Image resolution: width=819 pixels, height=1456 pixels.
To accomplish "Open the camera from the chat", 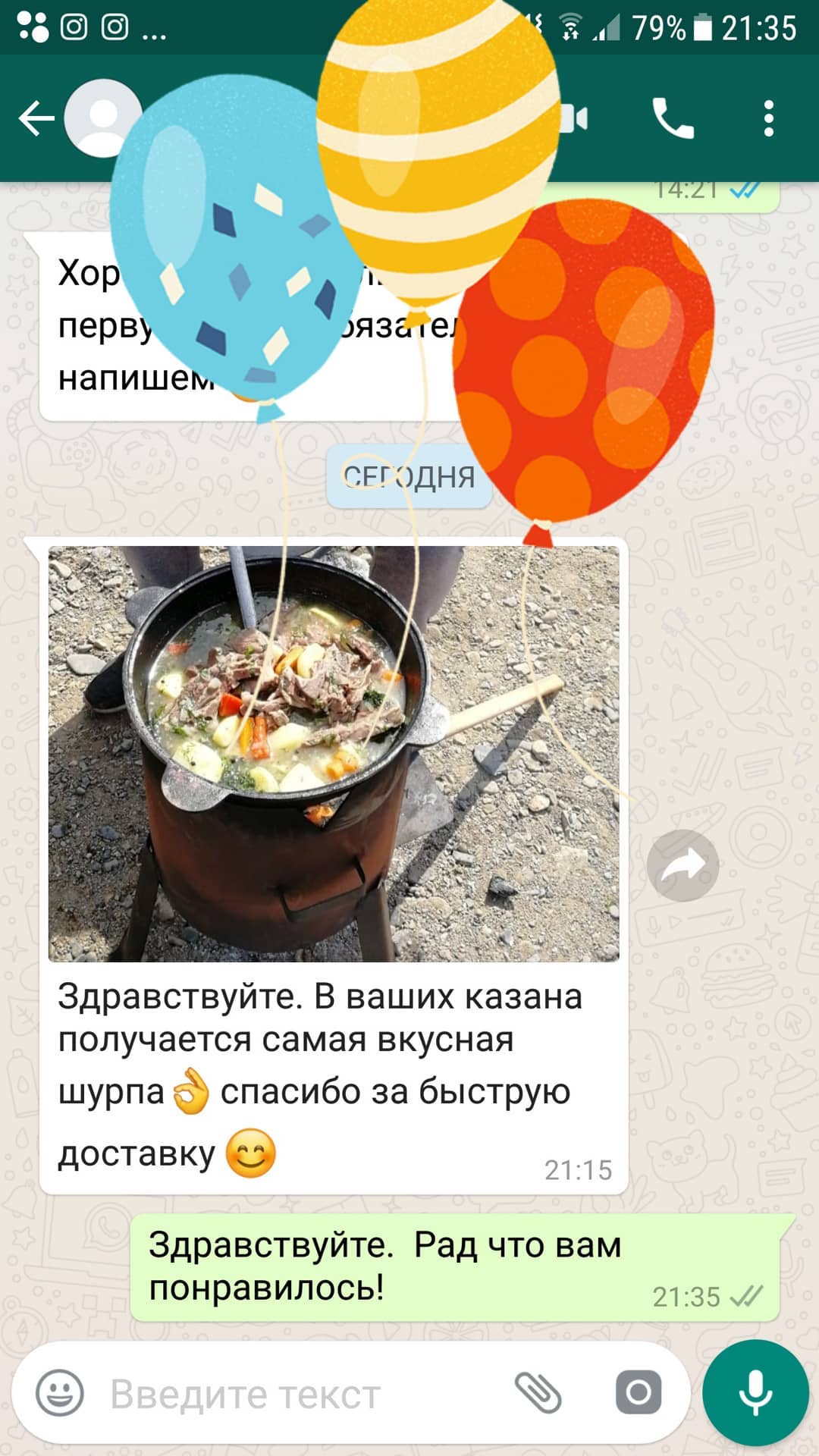I will pos(638,1393).
